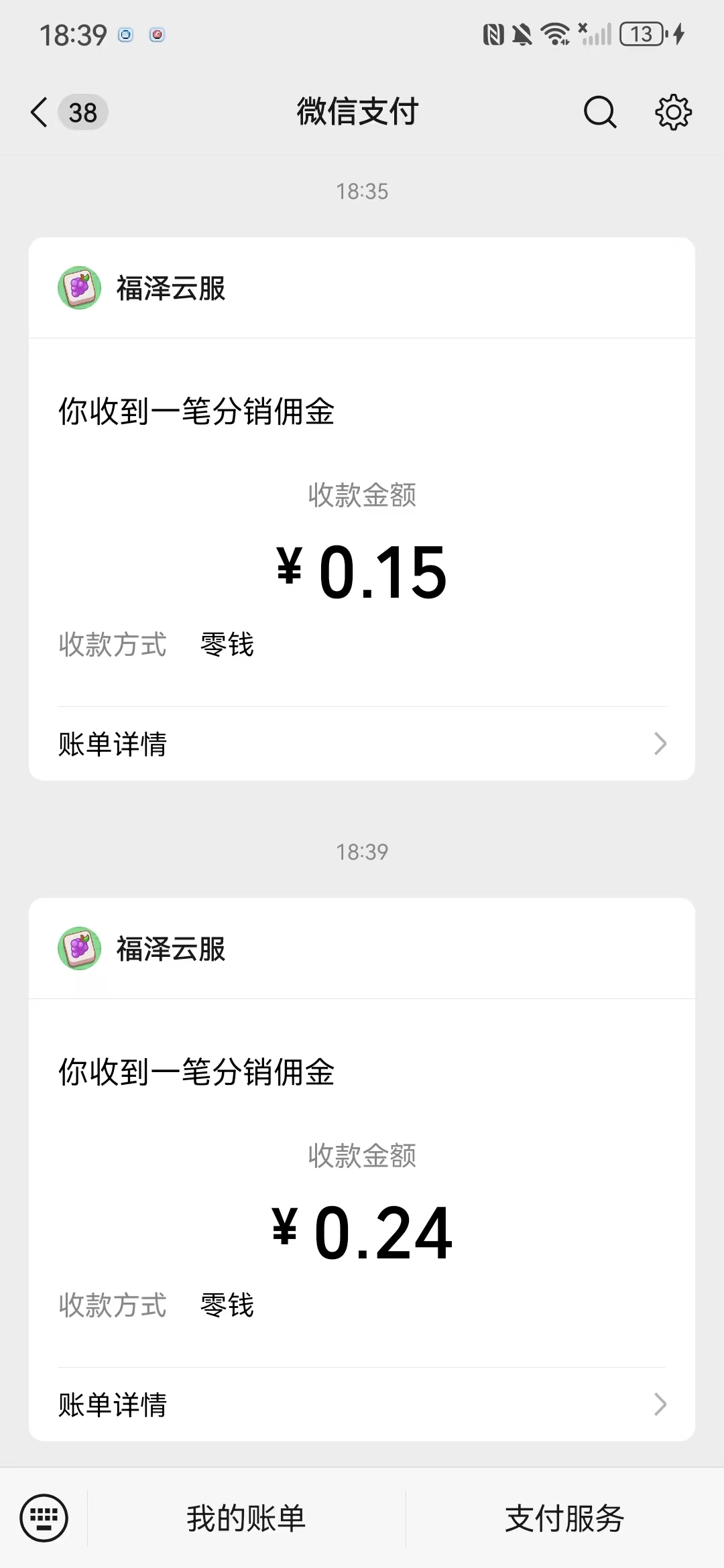View 账单详情 for the ¥0.24 commission
The height and width of the screenshot is (1568, 724).
362,1404
